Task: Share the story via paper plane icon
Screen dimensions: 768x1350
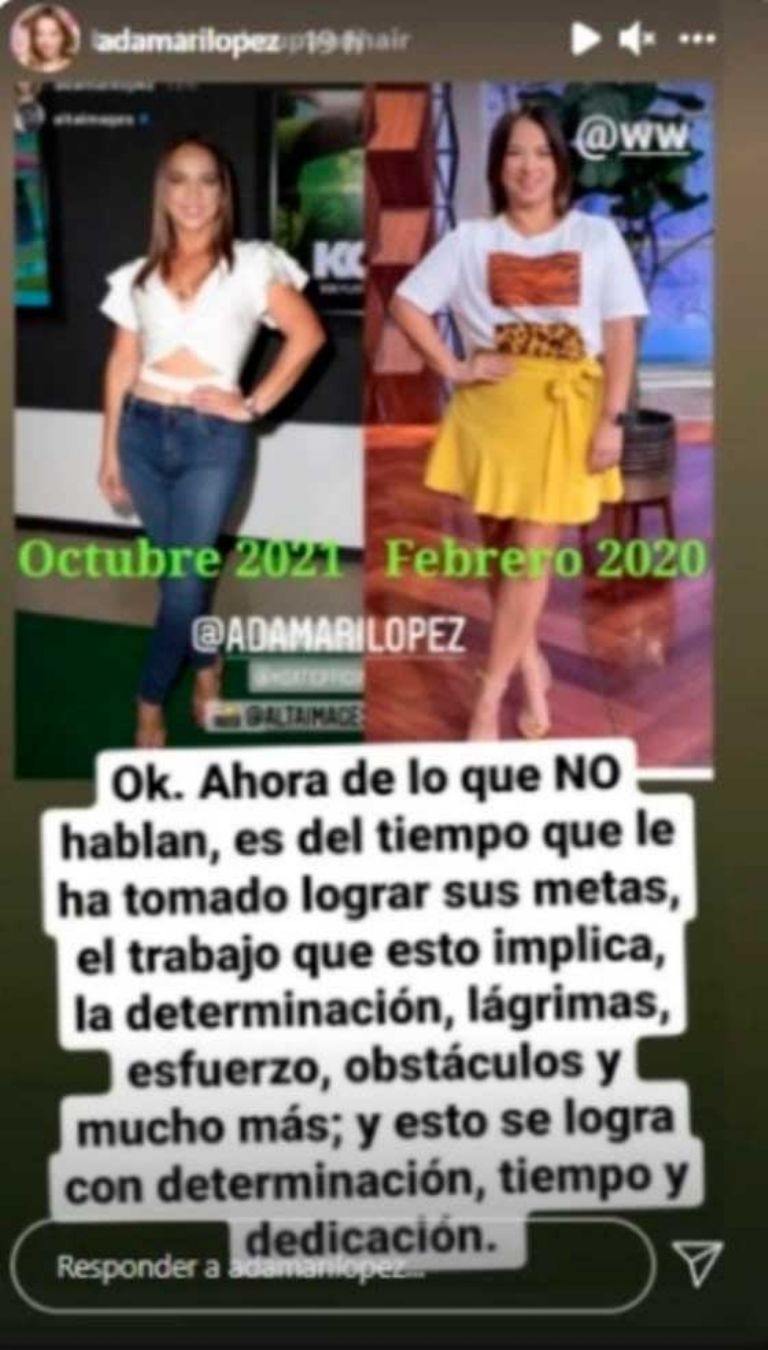Action: (697, 1263)
